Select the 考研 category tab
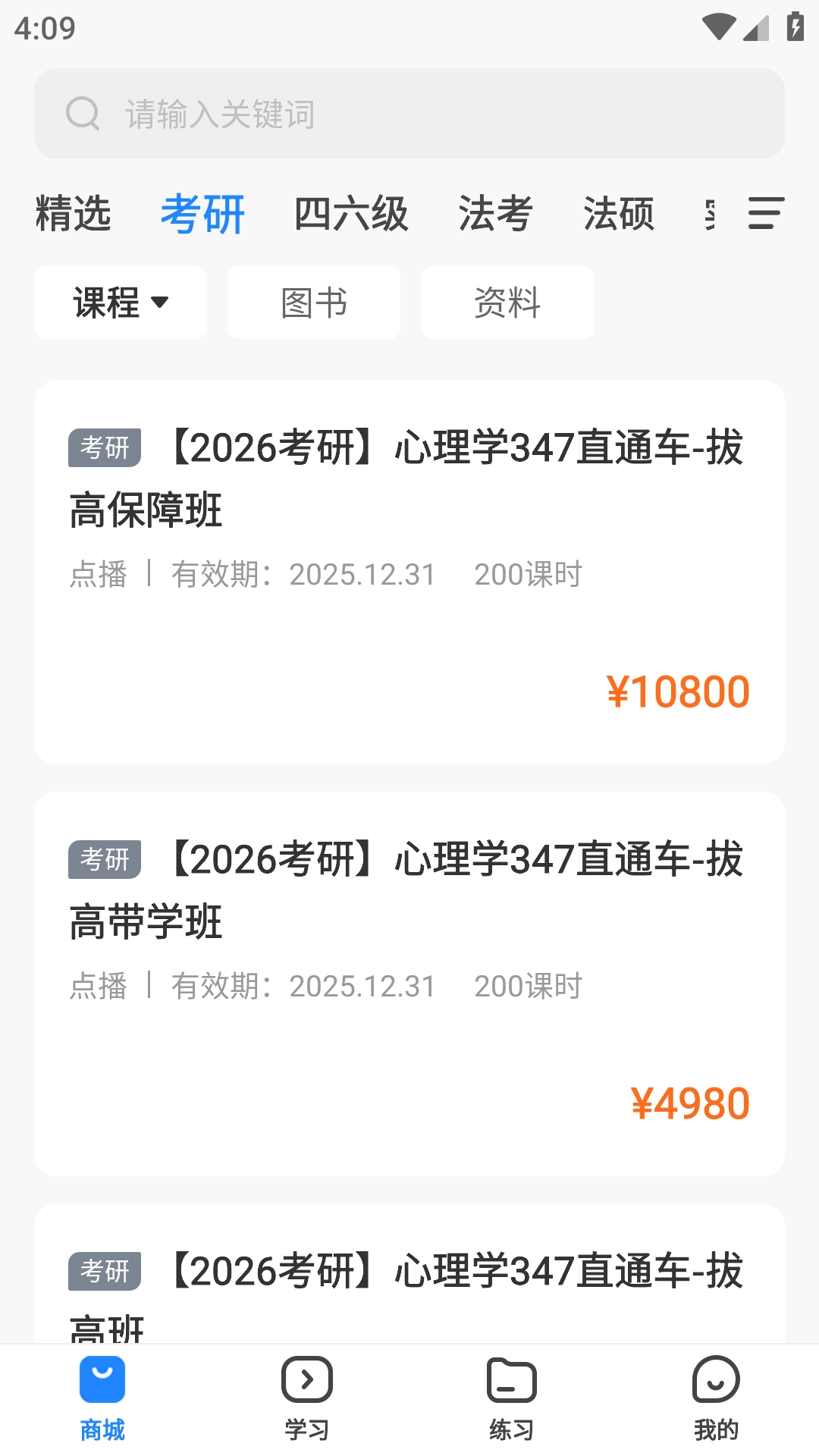819x1456 pixels. [202, 213]
